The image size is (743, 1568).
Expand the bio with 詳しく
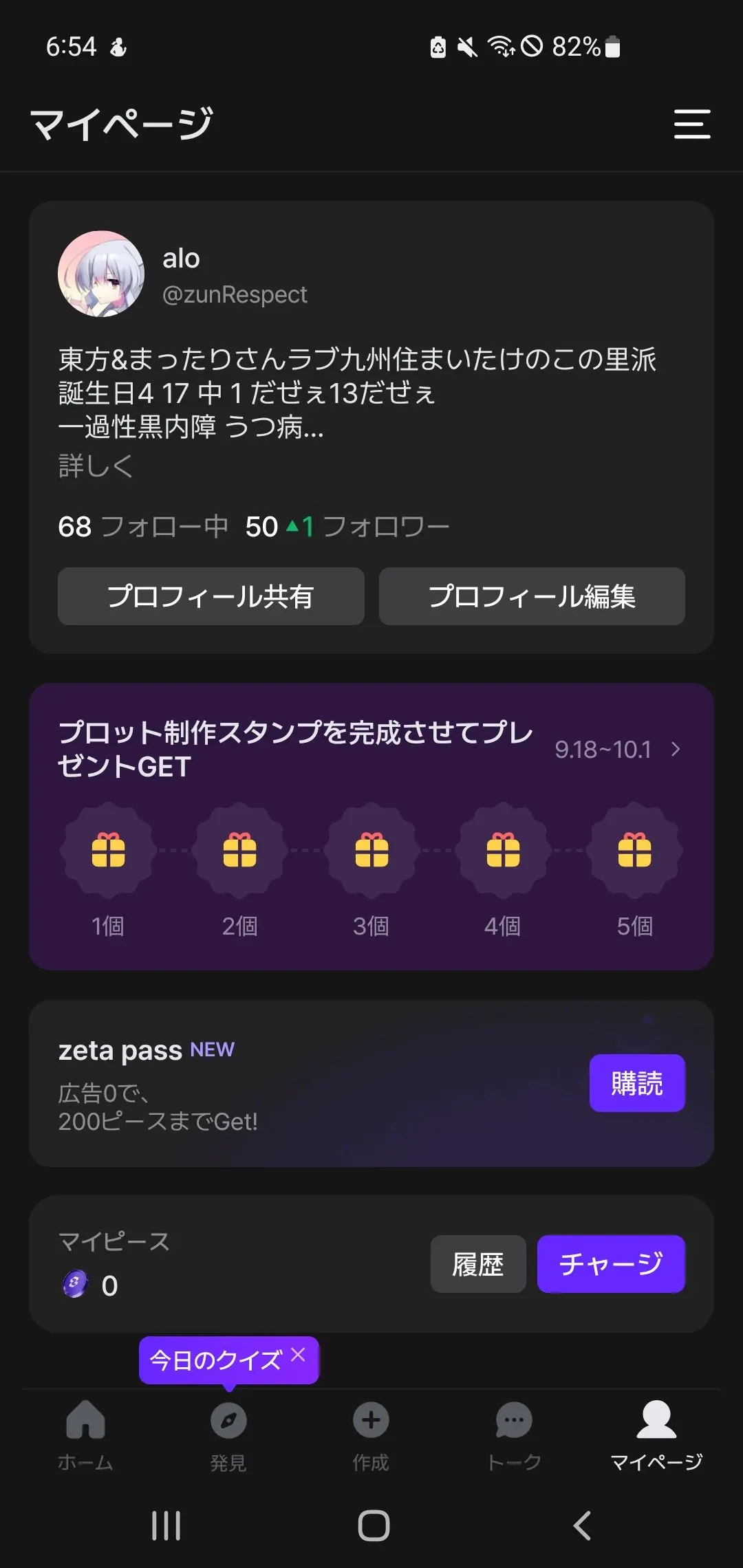[x=96, y=466]
